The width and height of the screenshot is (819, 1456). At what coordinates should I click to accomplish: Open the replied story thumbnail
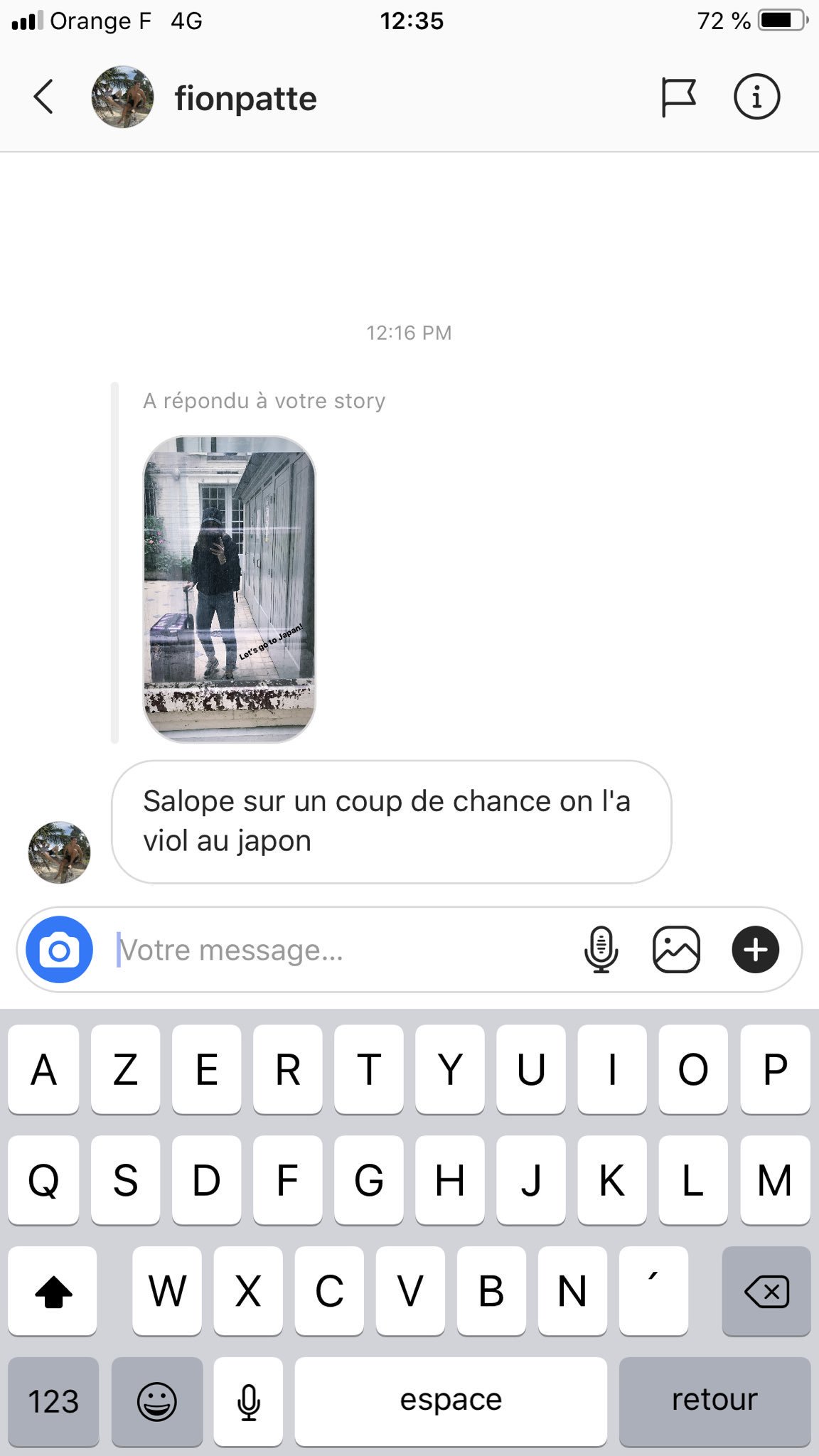(229, 589)
